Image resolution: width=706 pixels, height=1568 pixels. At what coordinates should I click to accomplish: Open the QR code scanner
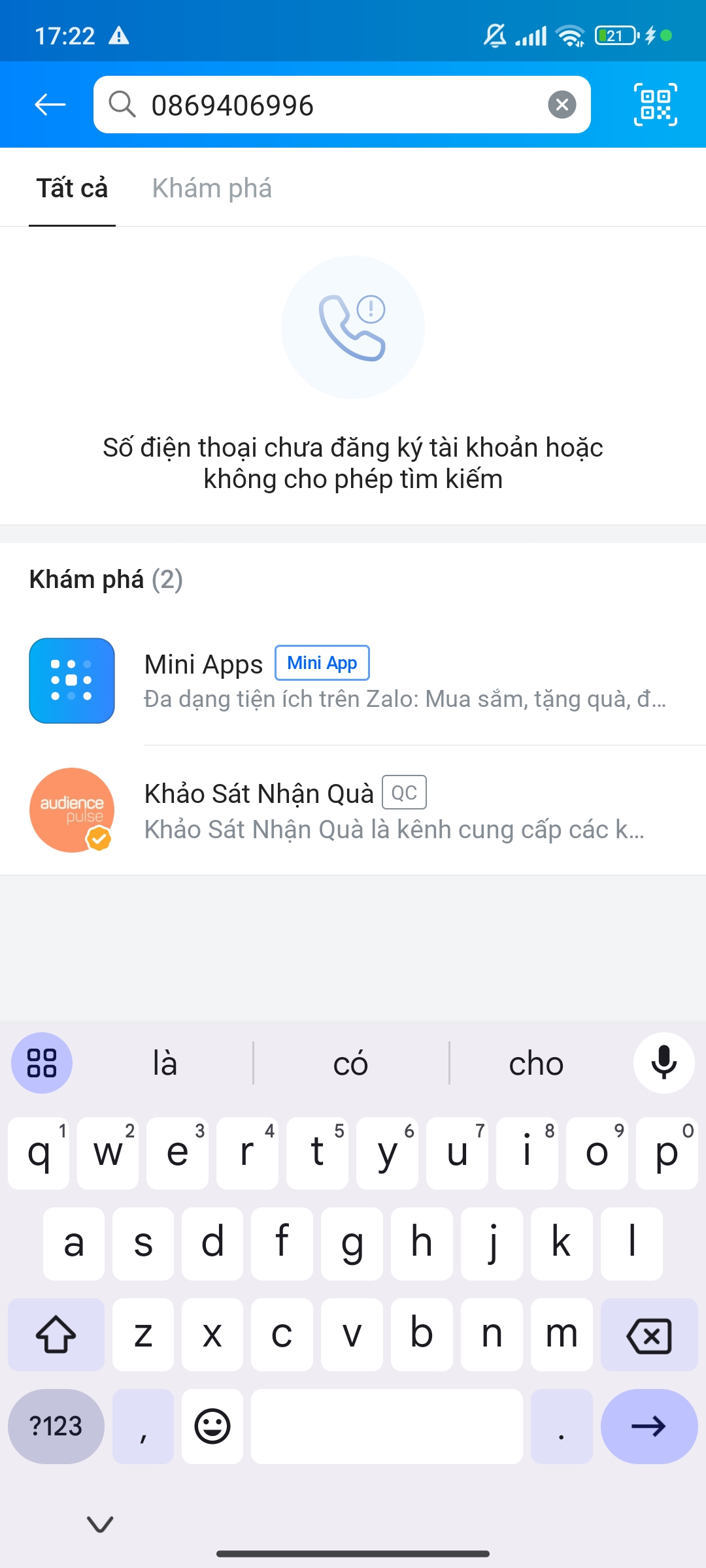[x=655, y=105]
